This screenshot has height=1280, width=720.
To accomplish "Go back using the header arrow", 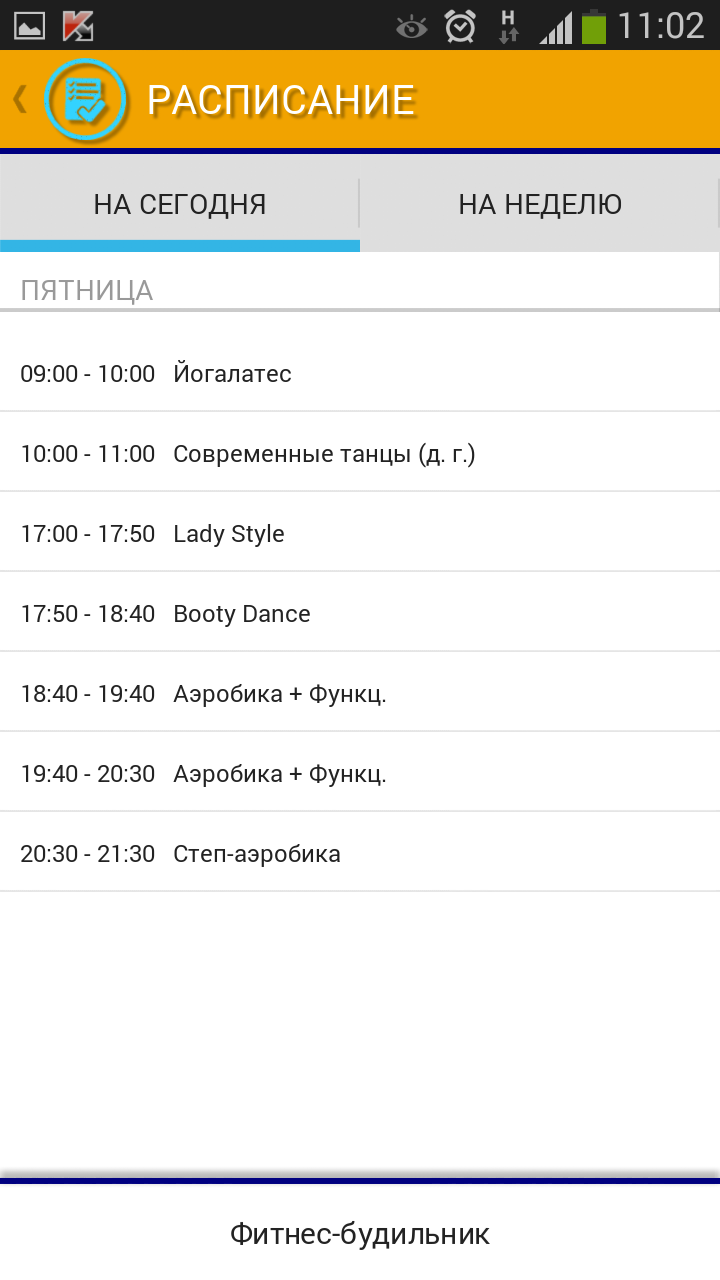I will tap(20, 99).
